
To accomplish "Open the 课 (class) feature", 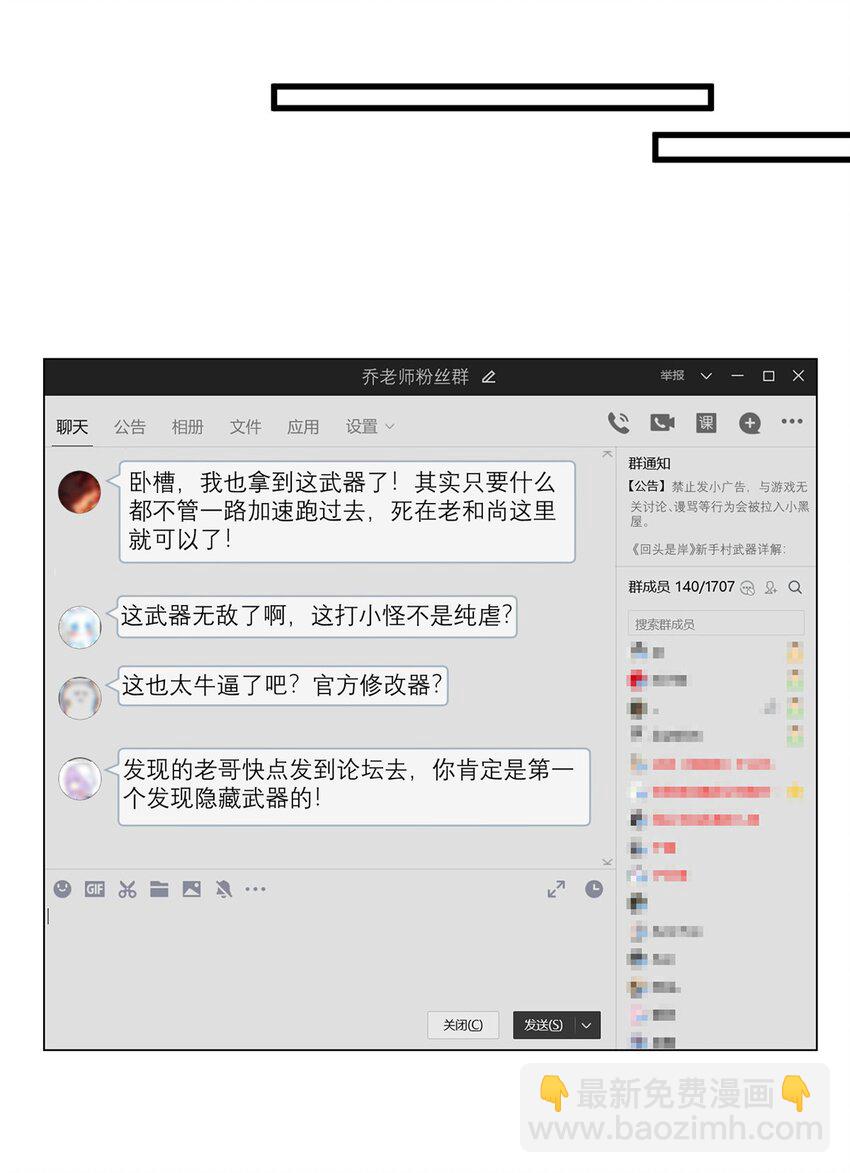I will (x=705, y=422).
